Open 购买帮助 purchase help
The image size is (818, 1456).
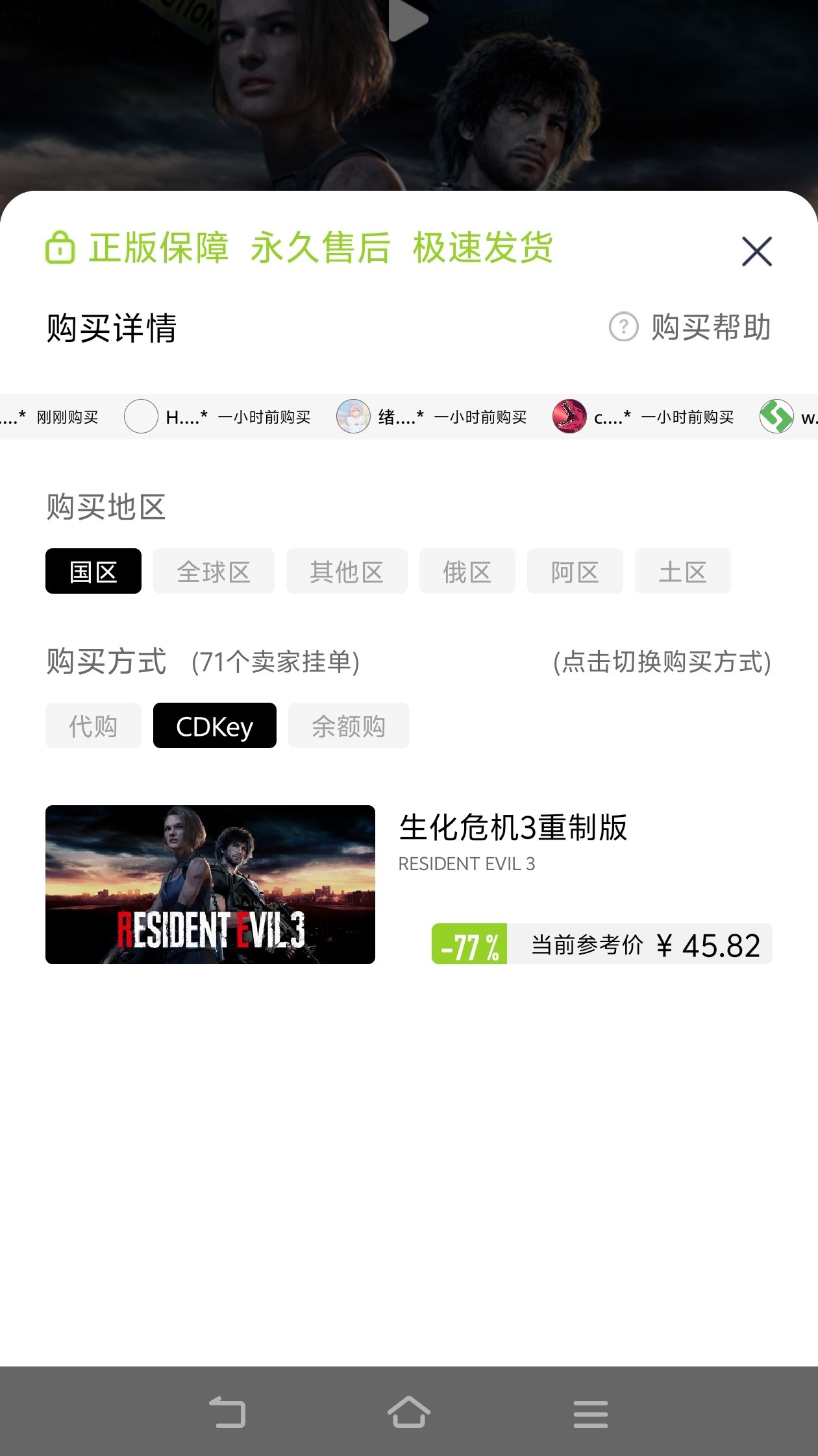tap(691, 327)
